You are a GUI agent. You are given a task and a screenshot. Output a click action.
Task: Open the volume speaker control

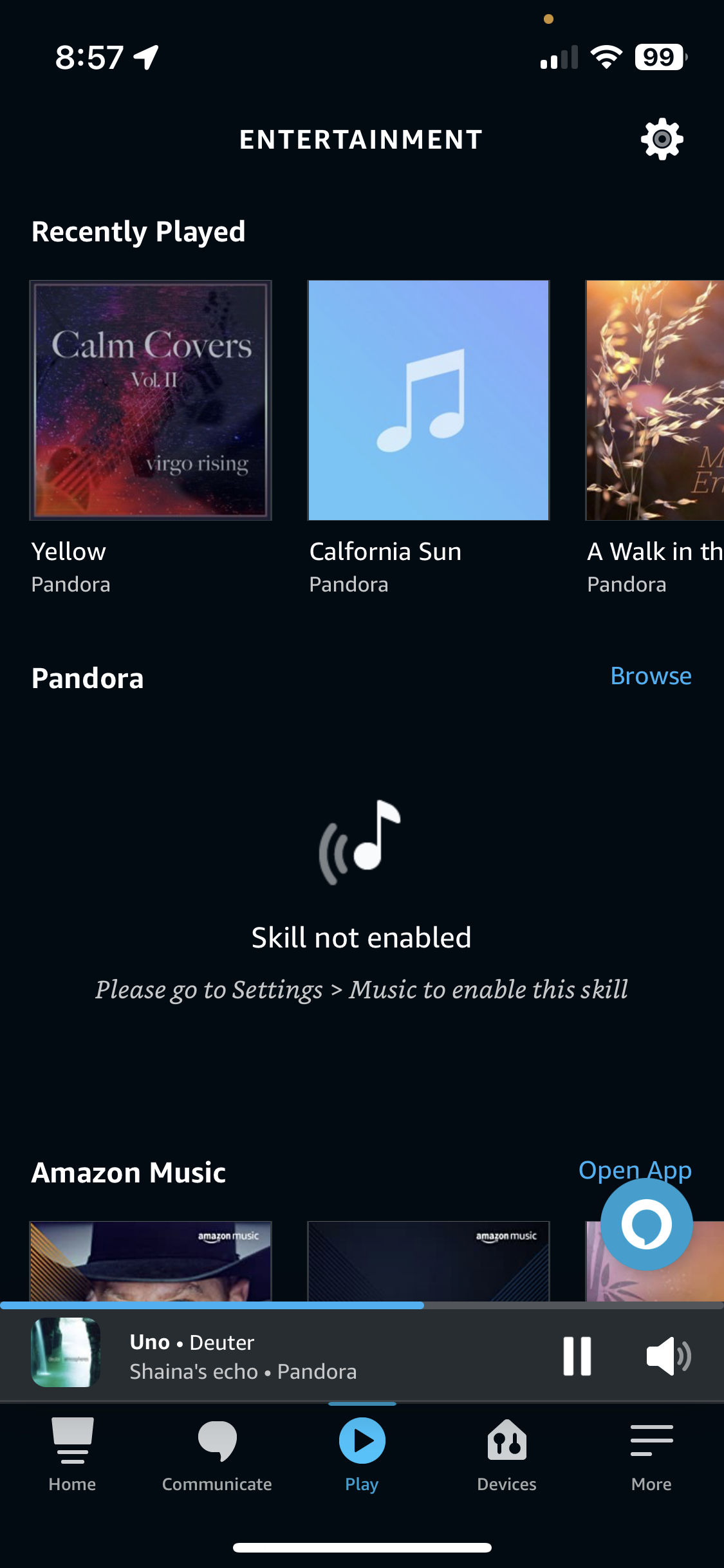[669, 1356]
